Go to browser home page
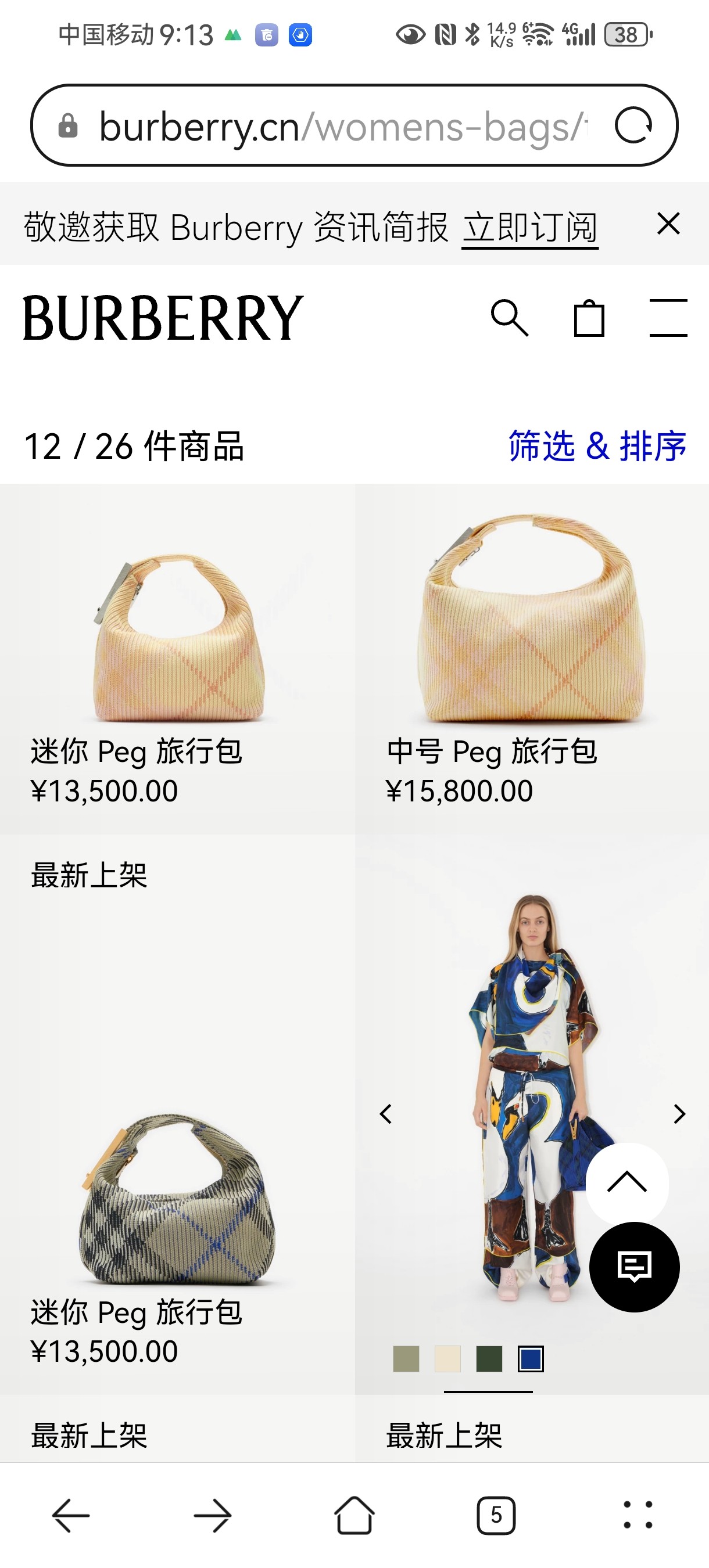This screenshot has width=709, height=1568. coord(354,1515)
